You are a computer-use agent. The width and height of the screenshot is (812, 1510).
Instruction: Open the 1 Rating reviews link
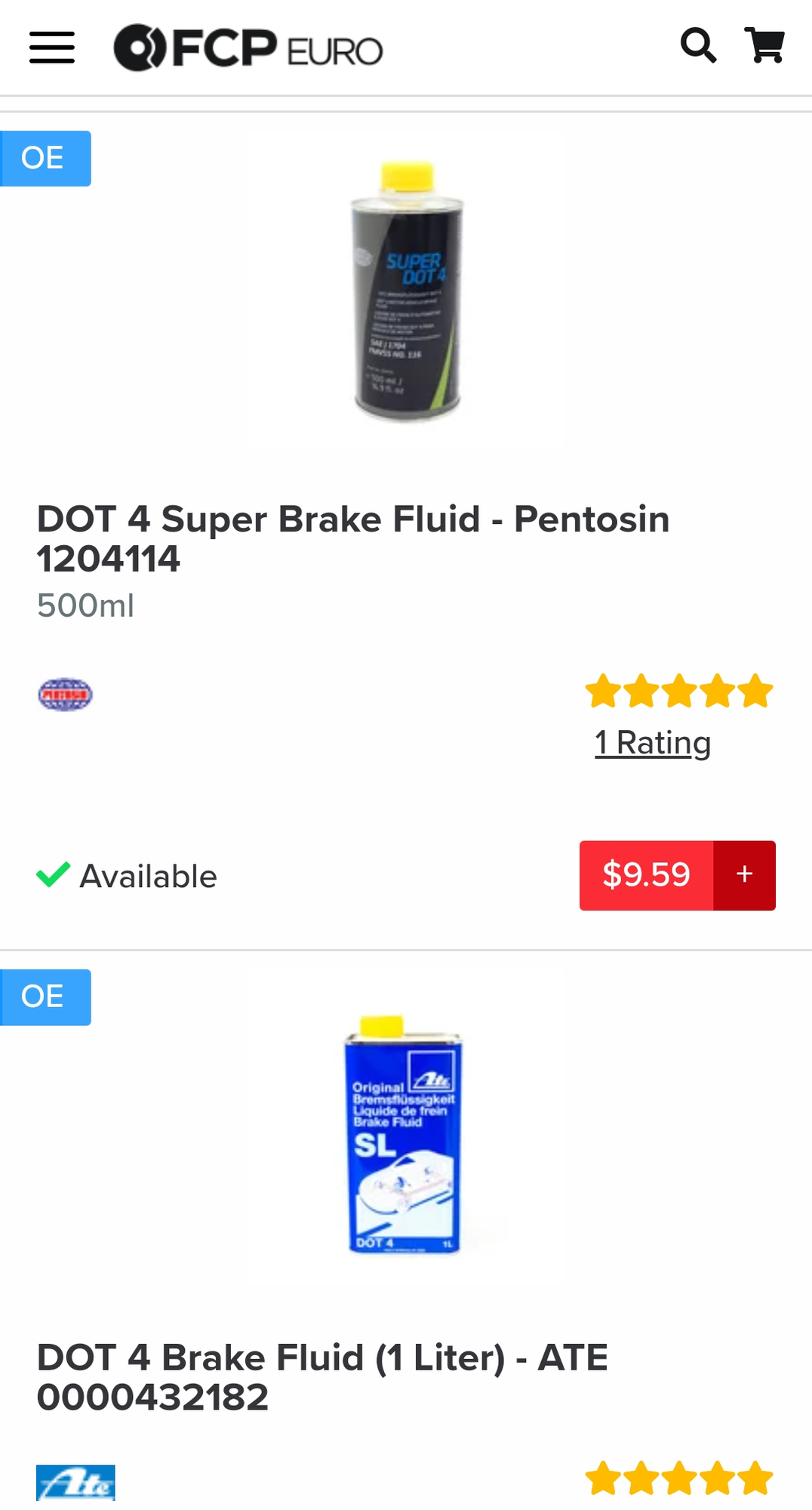(x=652, y=742)
